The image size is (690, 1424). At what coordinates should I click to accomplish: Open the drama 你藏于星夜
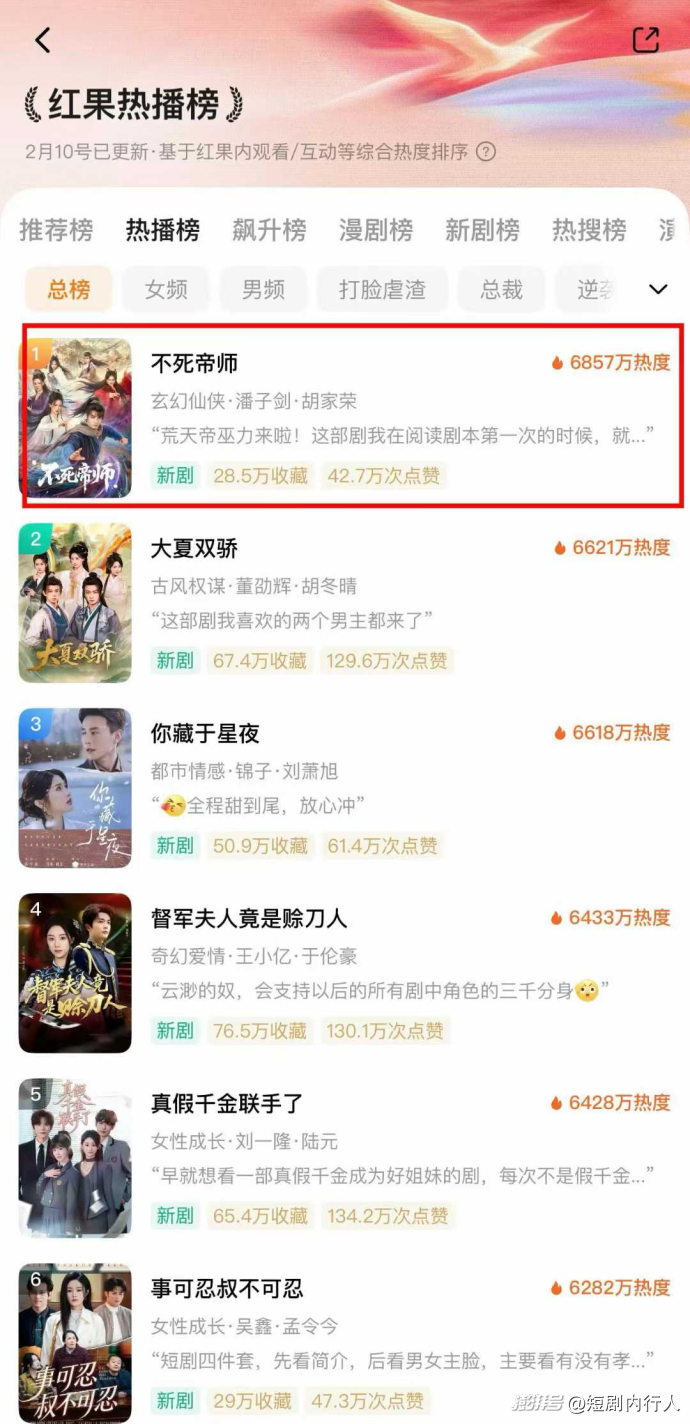click(205, 733)
